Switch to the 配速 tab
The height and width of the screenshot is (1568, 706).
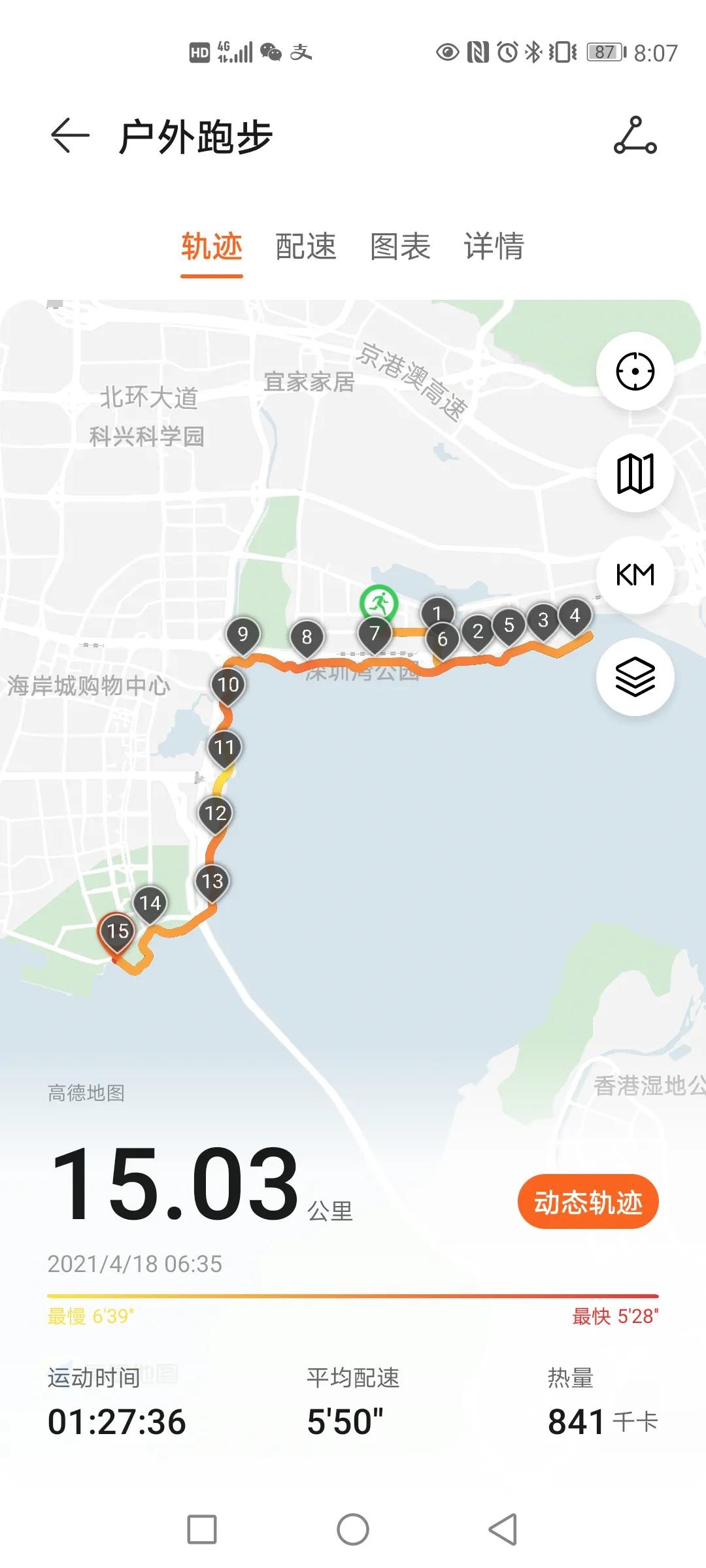[306, 247]
